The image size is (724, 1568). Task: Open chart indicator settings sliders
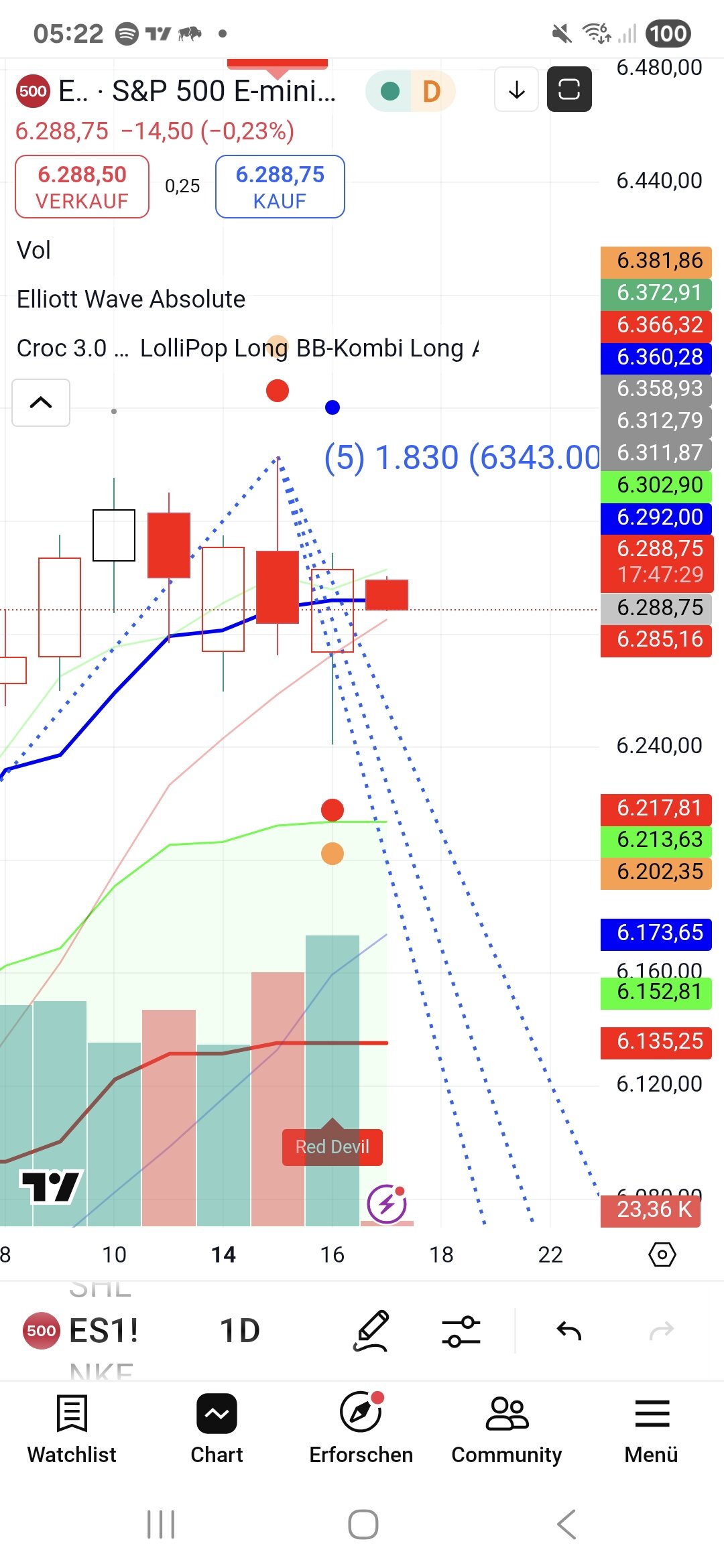click(461, 1330)
